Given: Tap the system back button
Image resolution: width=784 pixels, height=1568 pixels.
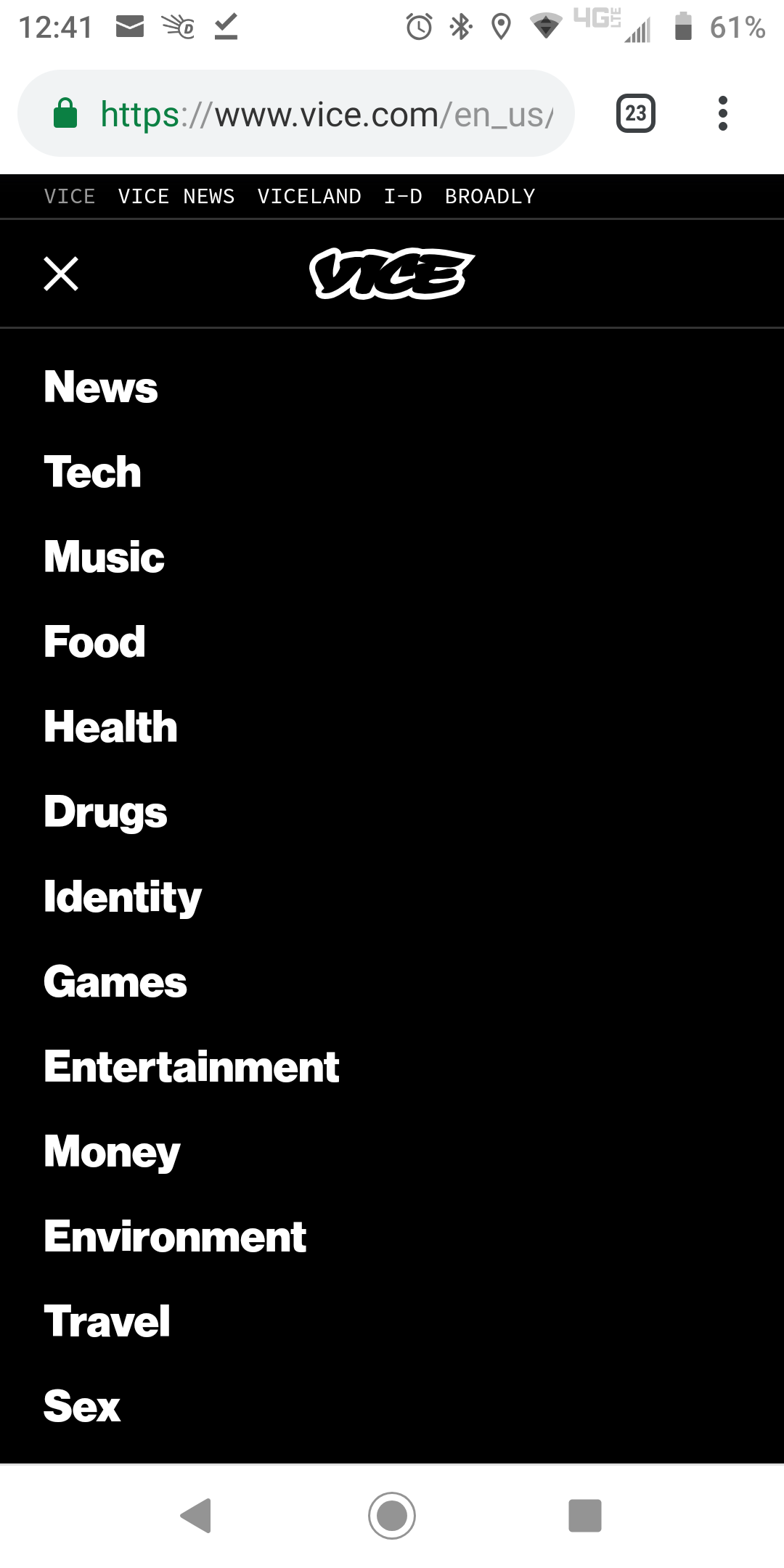Looking at the screenshot, I should 196,1516.
